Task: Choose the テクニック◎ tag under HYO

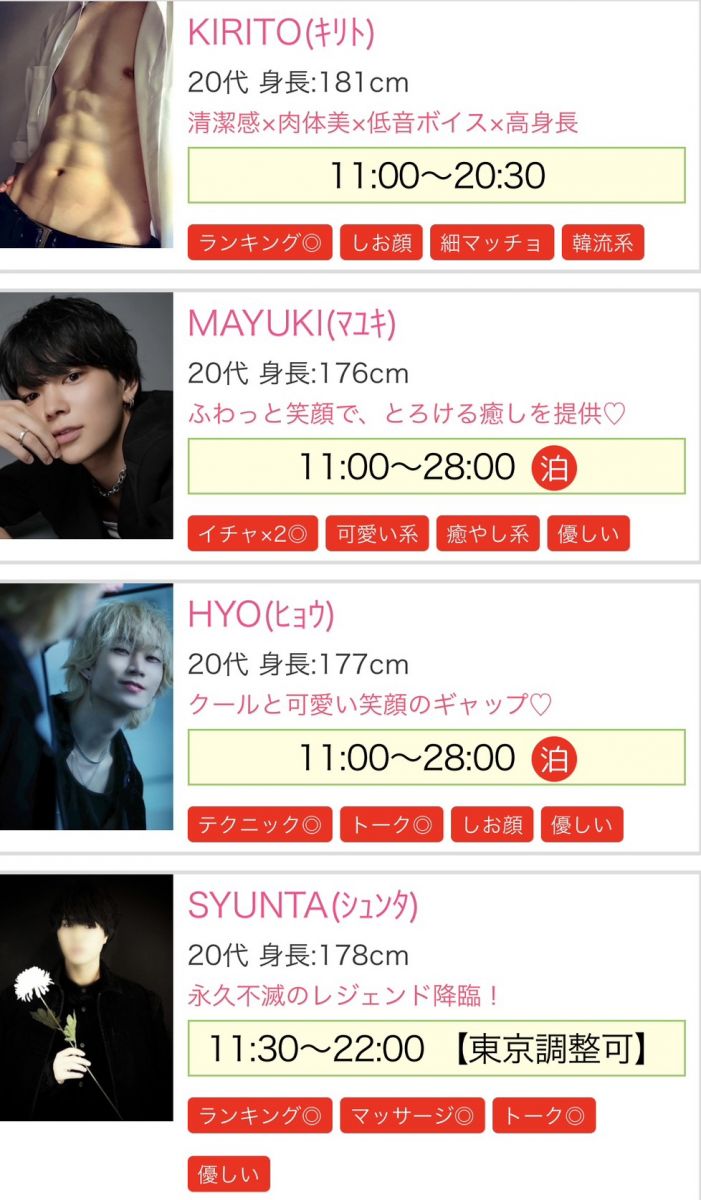Action: pyautogui.click(x=259, y=825)
